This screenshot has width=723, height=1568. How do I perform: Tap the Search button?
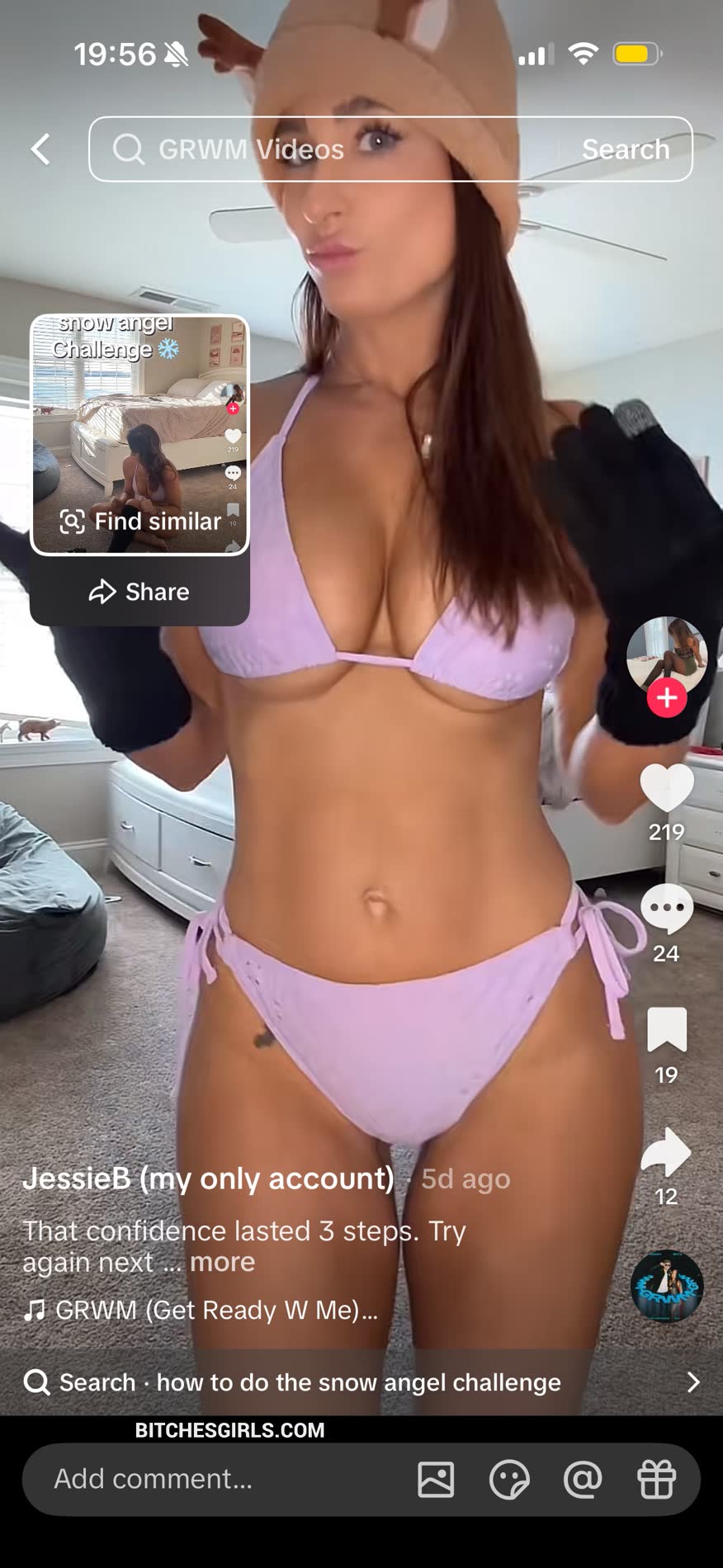(x=625, y=149)
